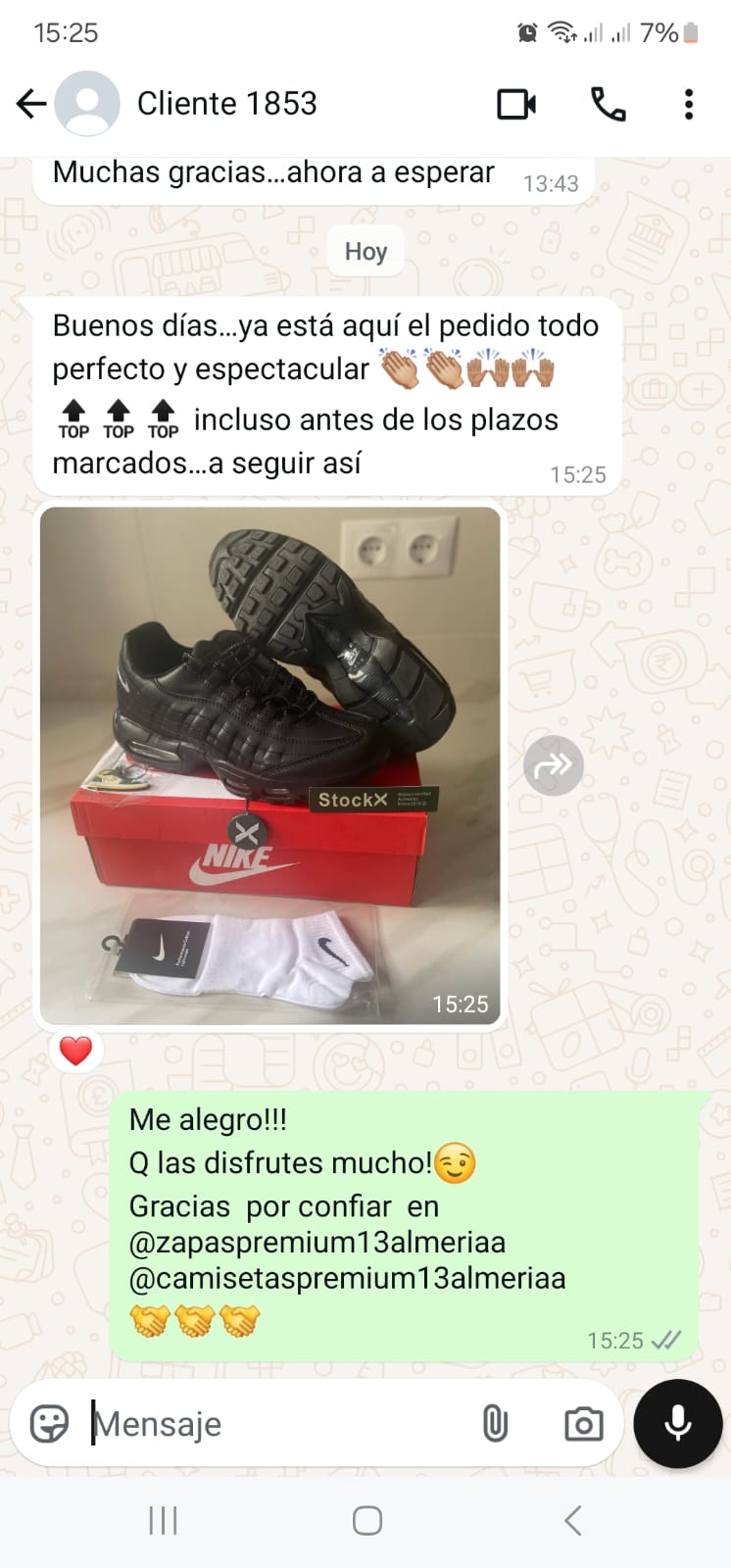Forward the sneakers photo
The height and width of the screenshot is (1568, 731).
coord(553,765)
